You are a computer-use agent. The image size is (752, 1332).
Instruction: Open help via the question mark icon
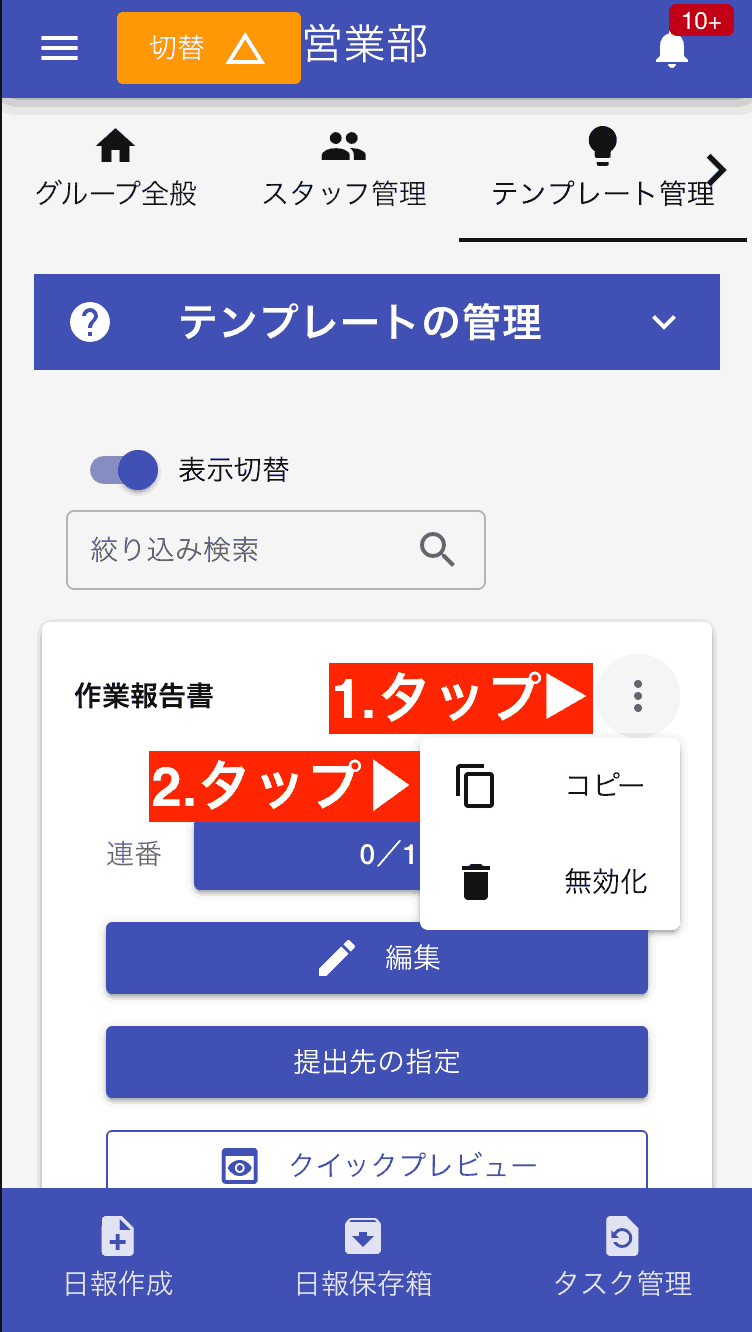pyautogui.click(x=89, y=322)
